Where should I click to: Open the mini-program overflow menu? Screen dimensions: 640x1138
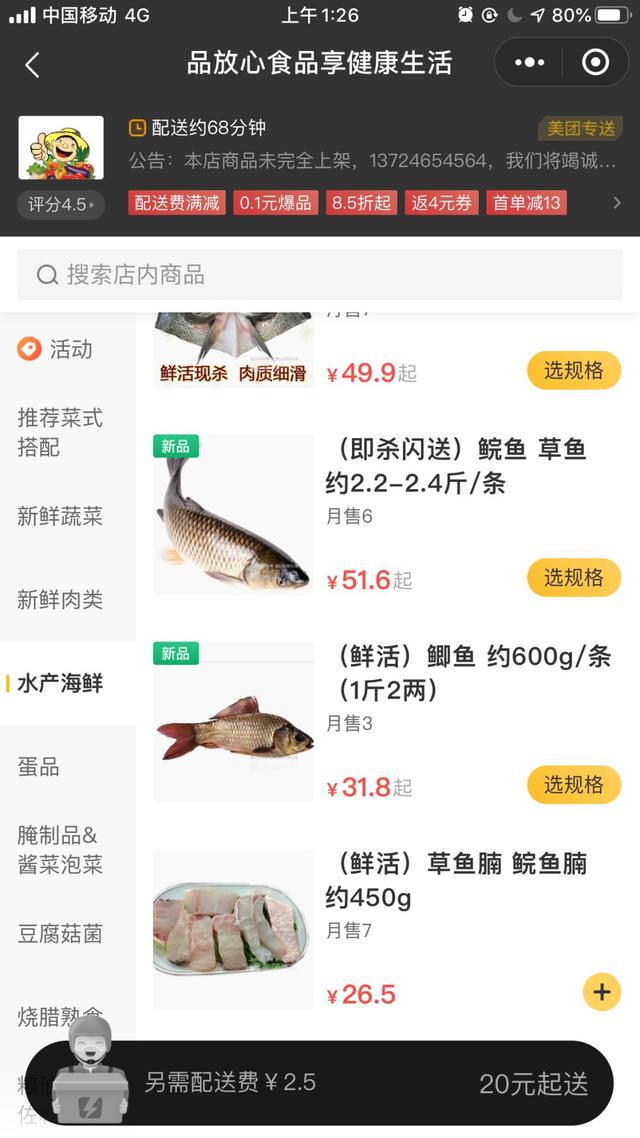click(x=530, y=63)
